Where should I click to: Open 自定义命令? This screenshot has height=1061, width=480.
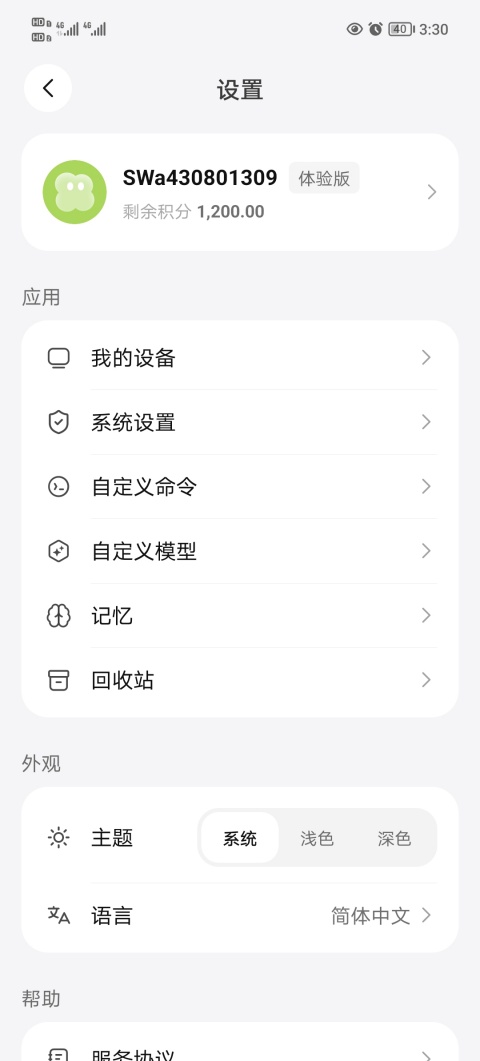click(x=240, y=487)
